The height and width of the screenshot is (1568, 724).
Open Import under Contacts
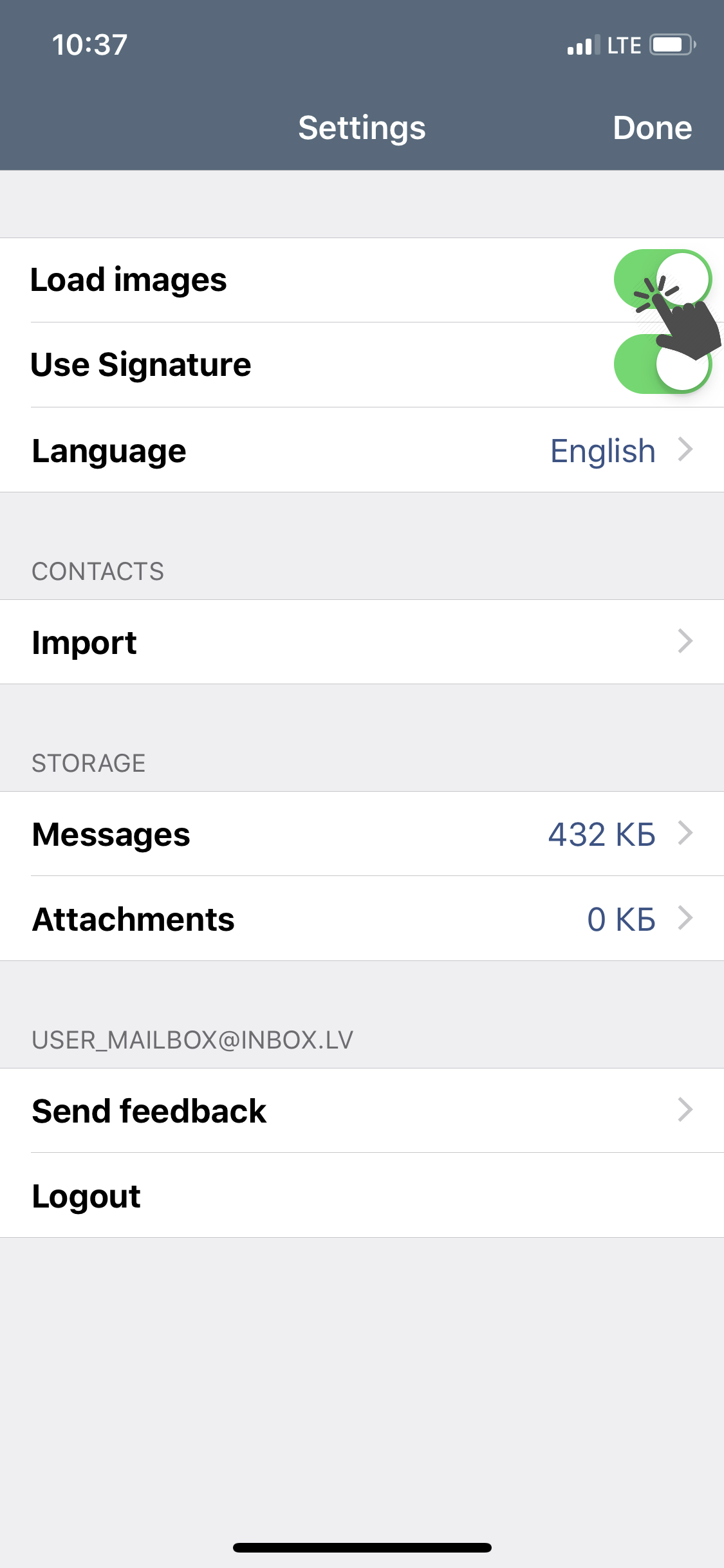tap(362, 642)
